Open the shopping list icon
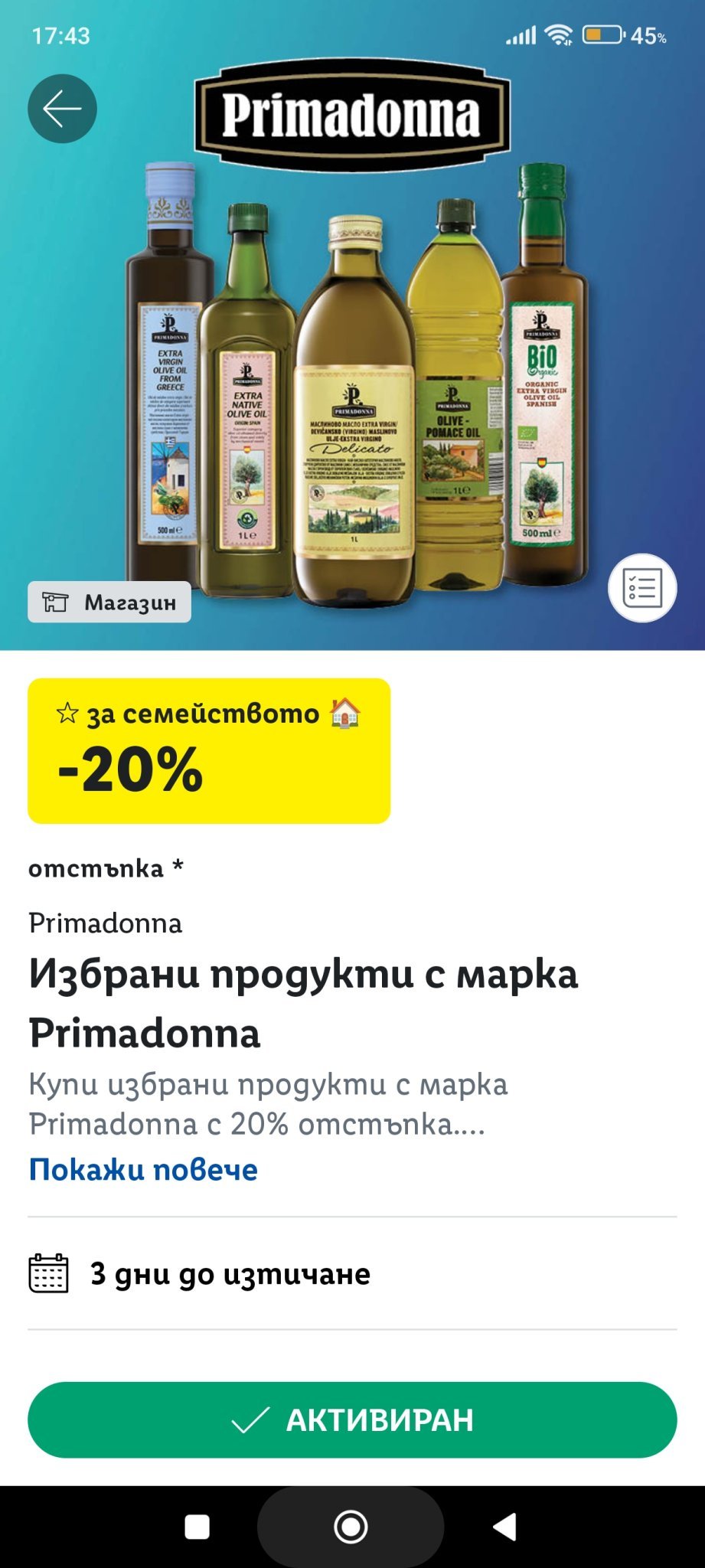 641,588
